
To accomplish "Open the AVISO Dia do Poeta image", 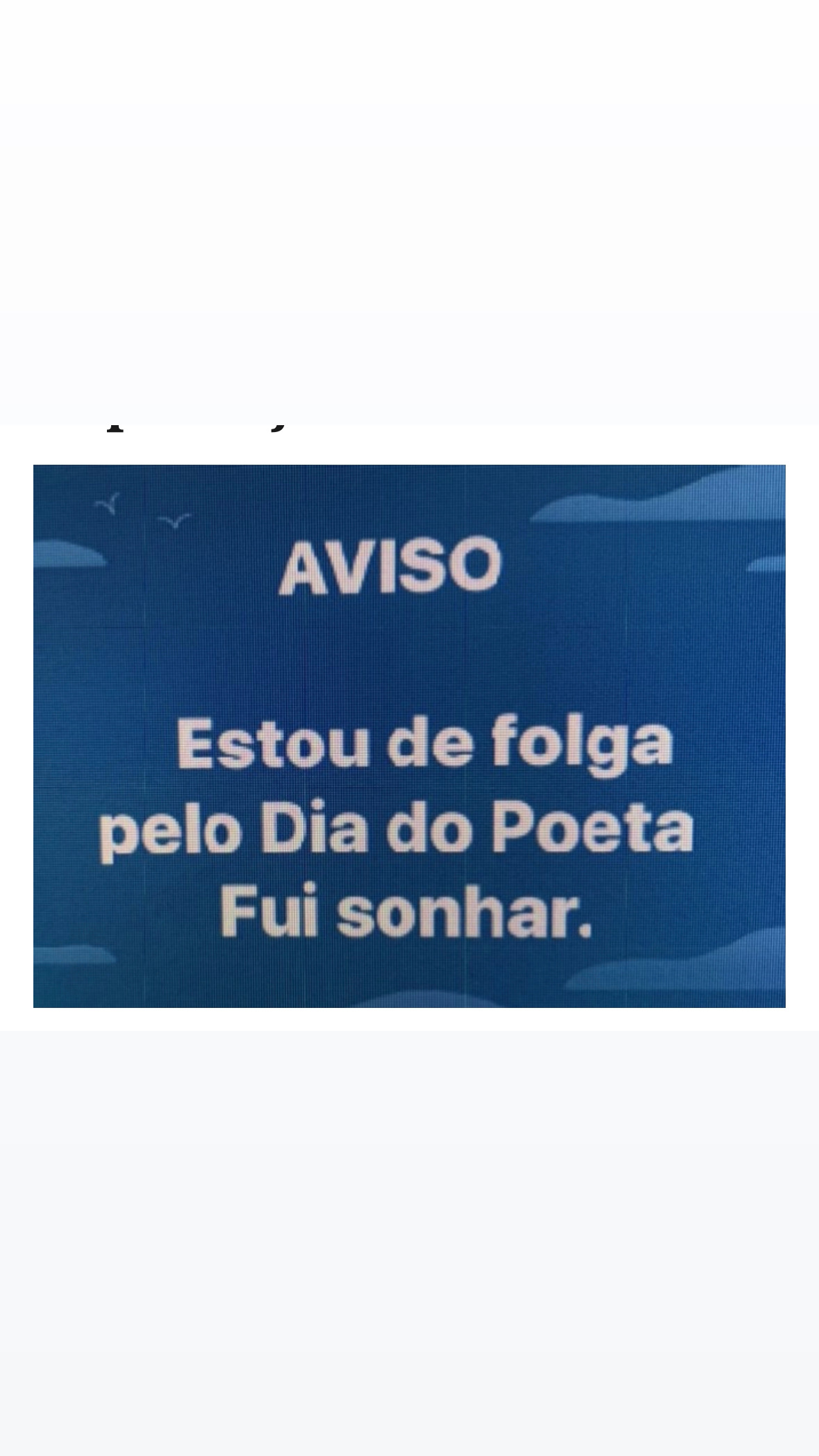I will (x=409, y=736).
